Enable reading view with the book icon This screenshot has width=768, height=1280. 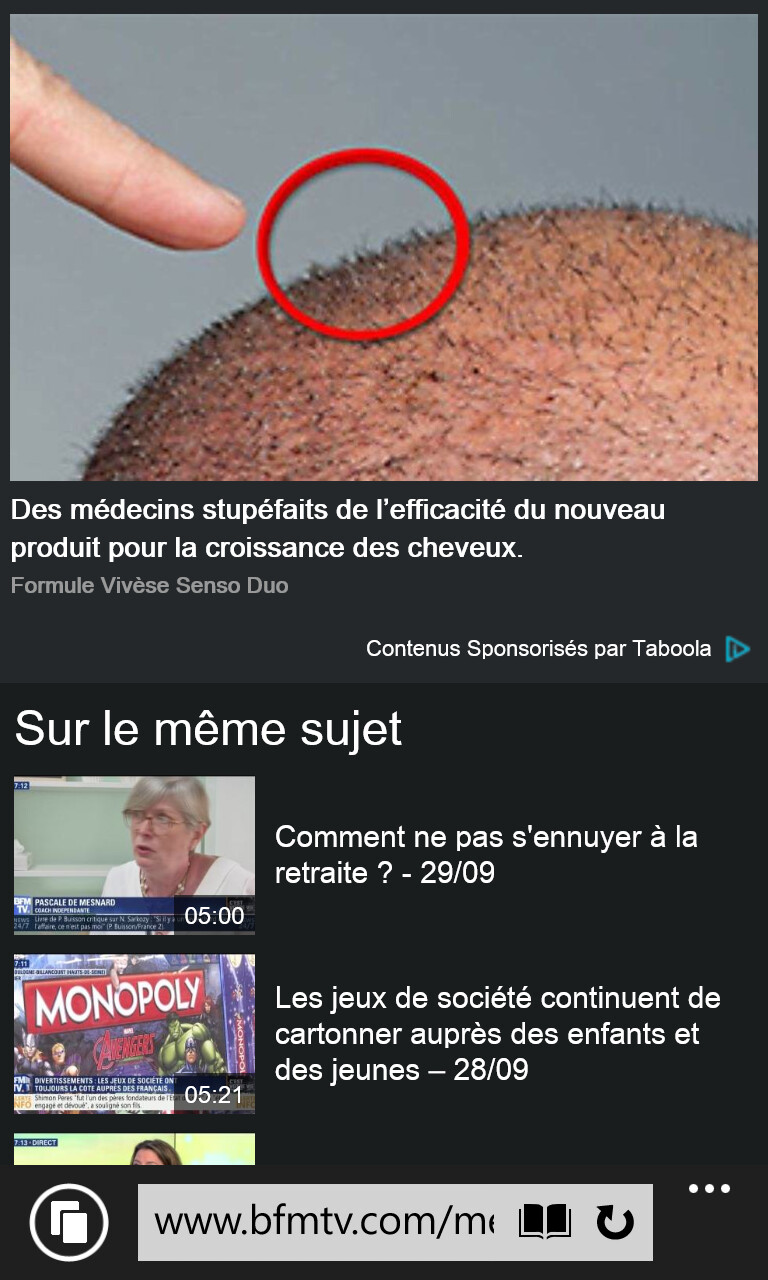click(x=545, y=1222)
